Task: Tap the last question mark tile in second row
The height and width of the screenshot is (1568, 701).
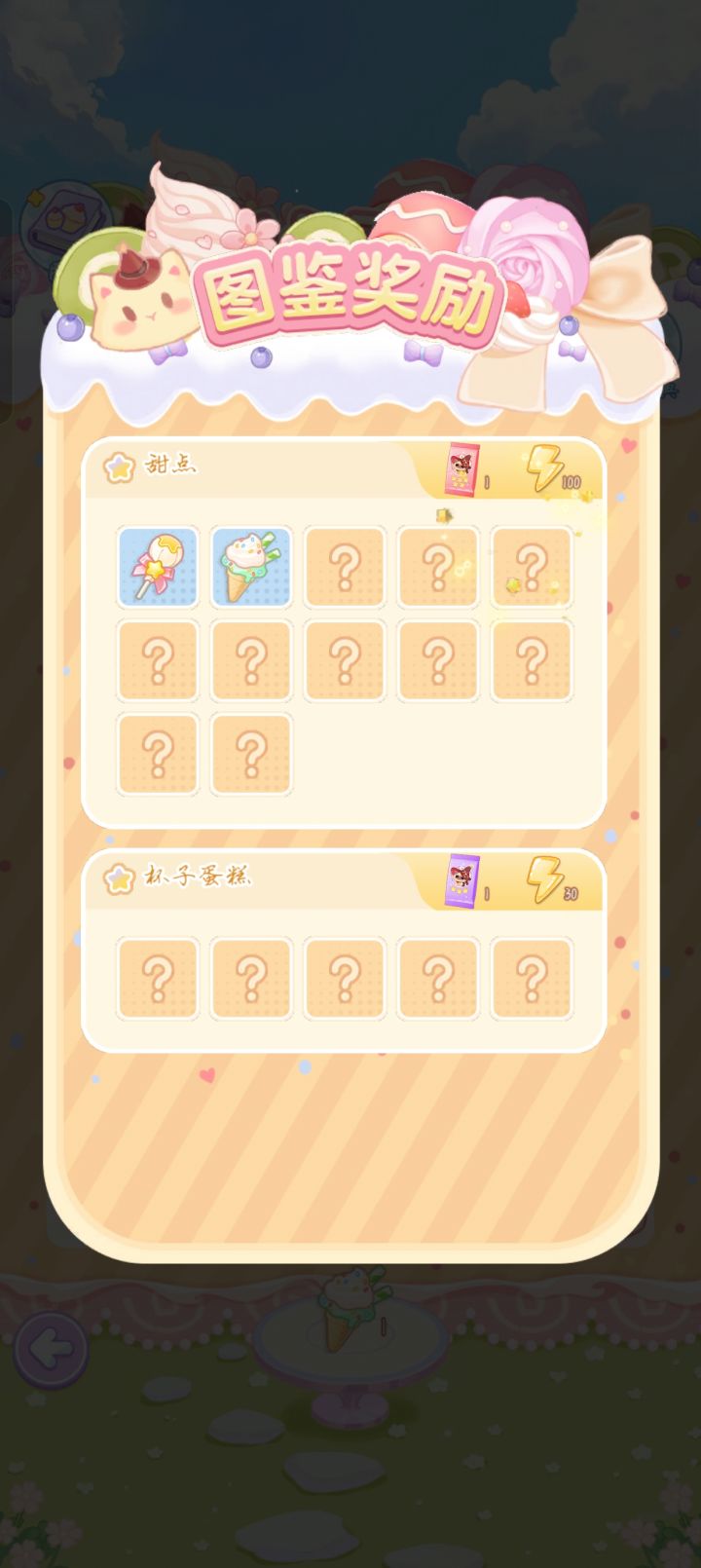Action: pyautogui.click(x=531, y=662)
